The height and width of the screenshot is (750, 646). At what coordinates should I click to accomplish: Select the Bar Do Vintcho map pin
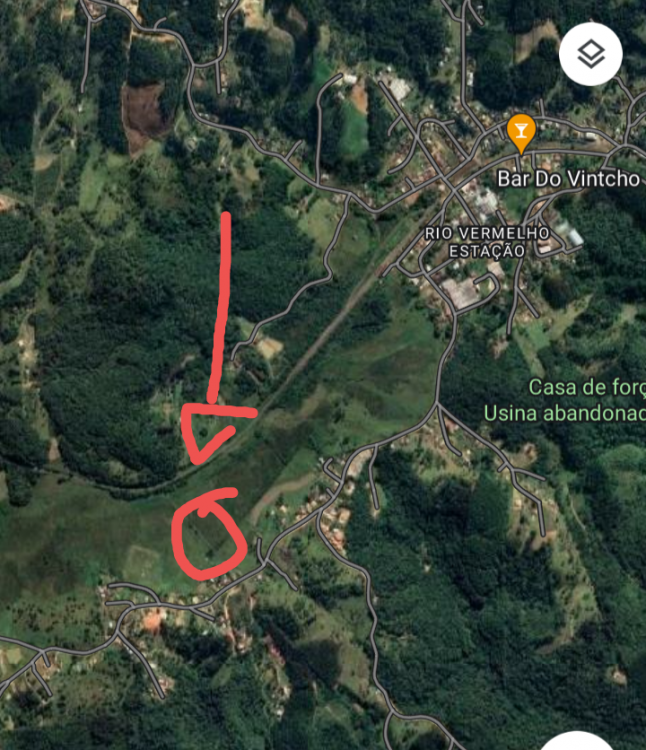pyautogui.click(x=520, y=133)
